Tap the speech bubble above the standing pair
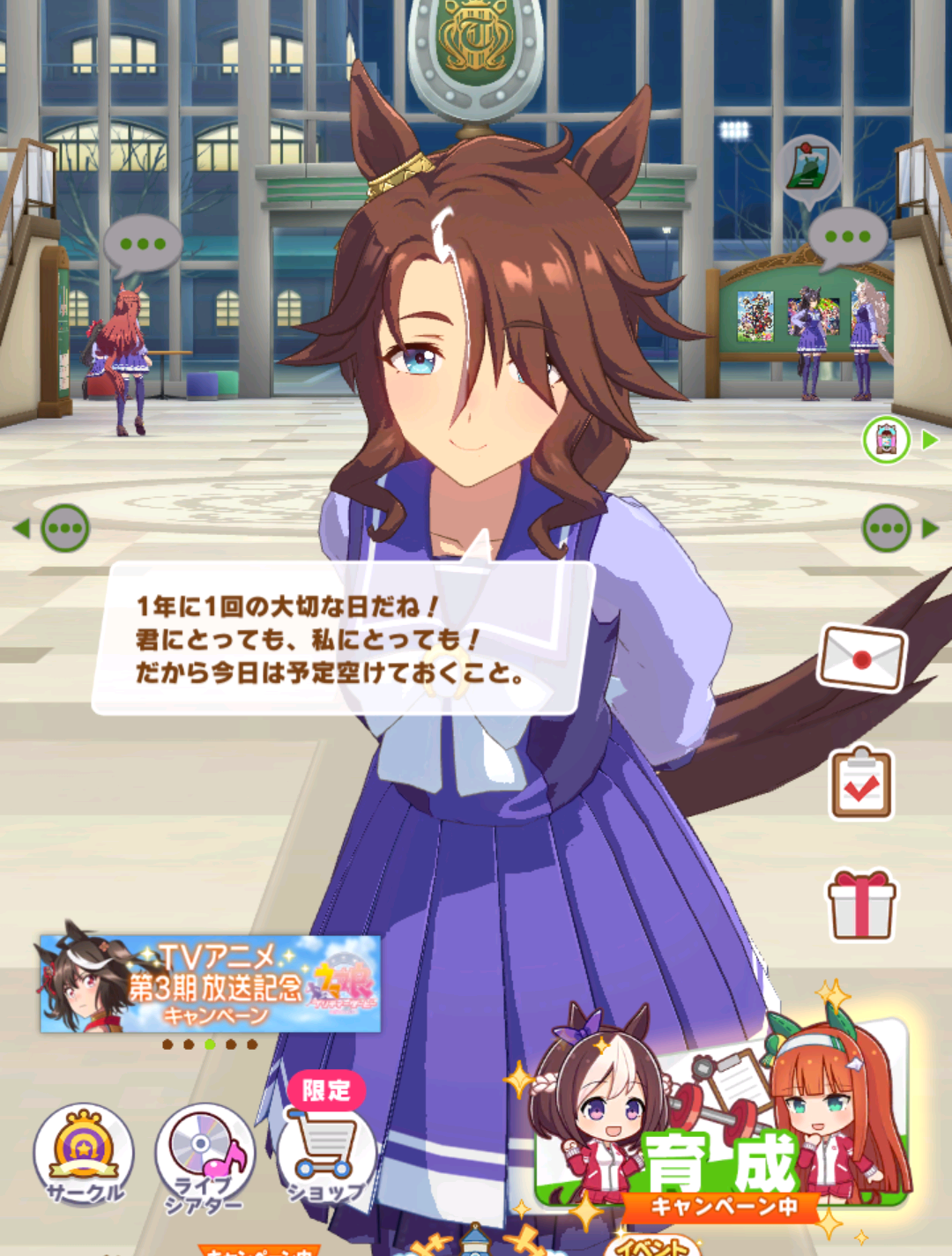 tap(847, 237)
